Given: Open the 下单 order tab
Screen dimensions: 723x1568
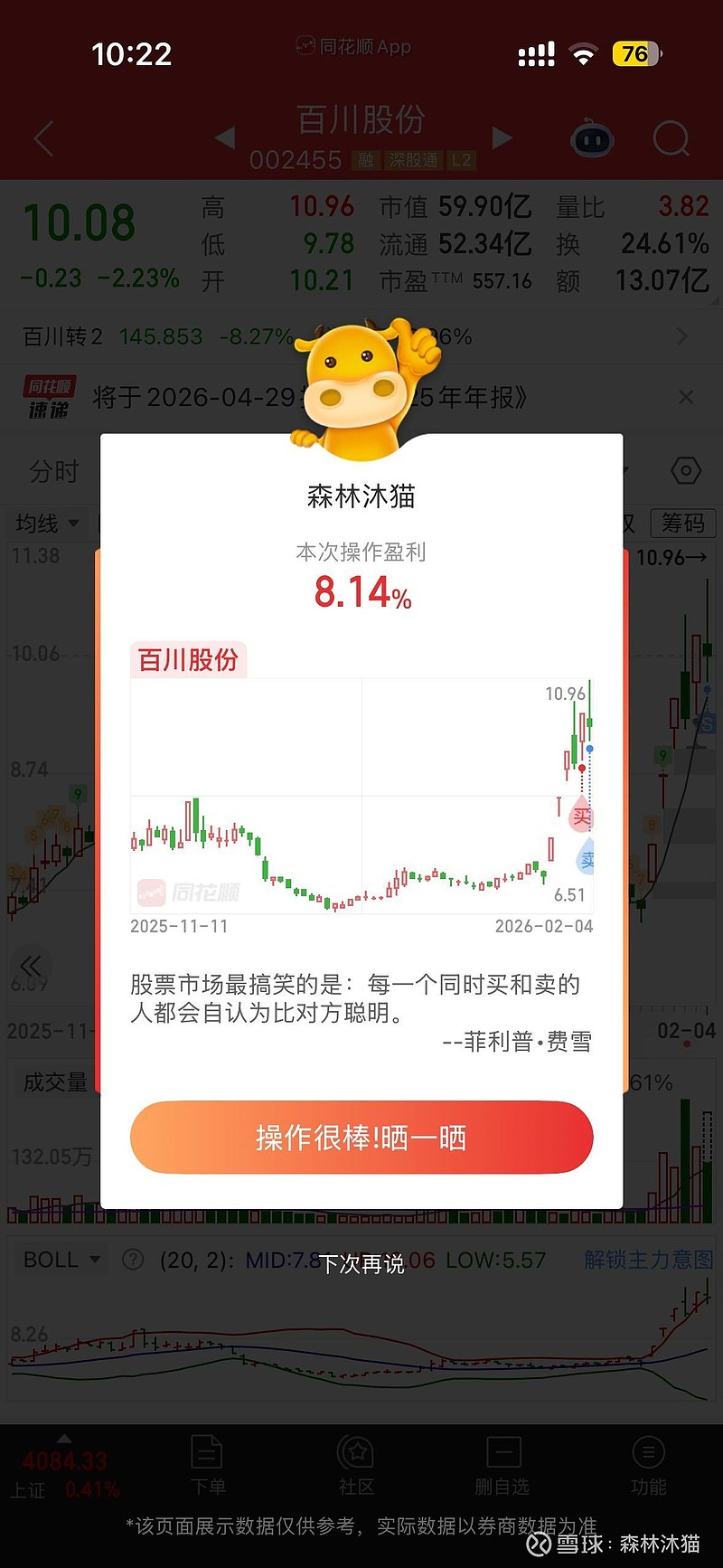Looking at the screenshot, I should (x=208, y=1467).
